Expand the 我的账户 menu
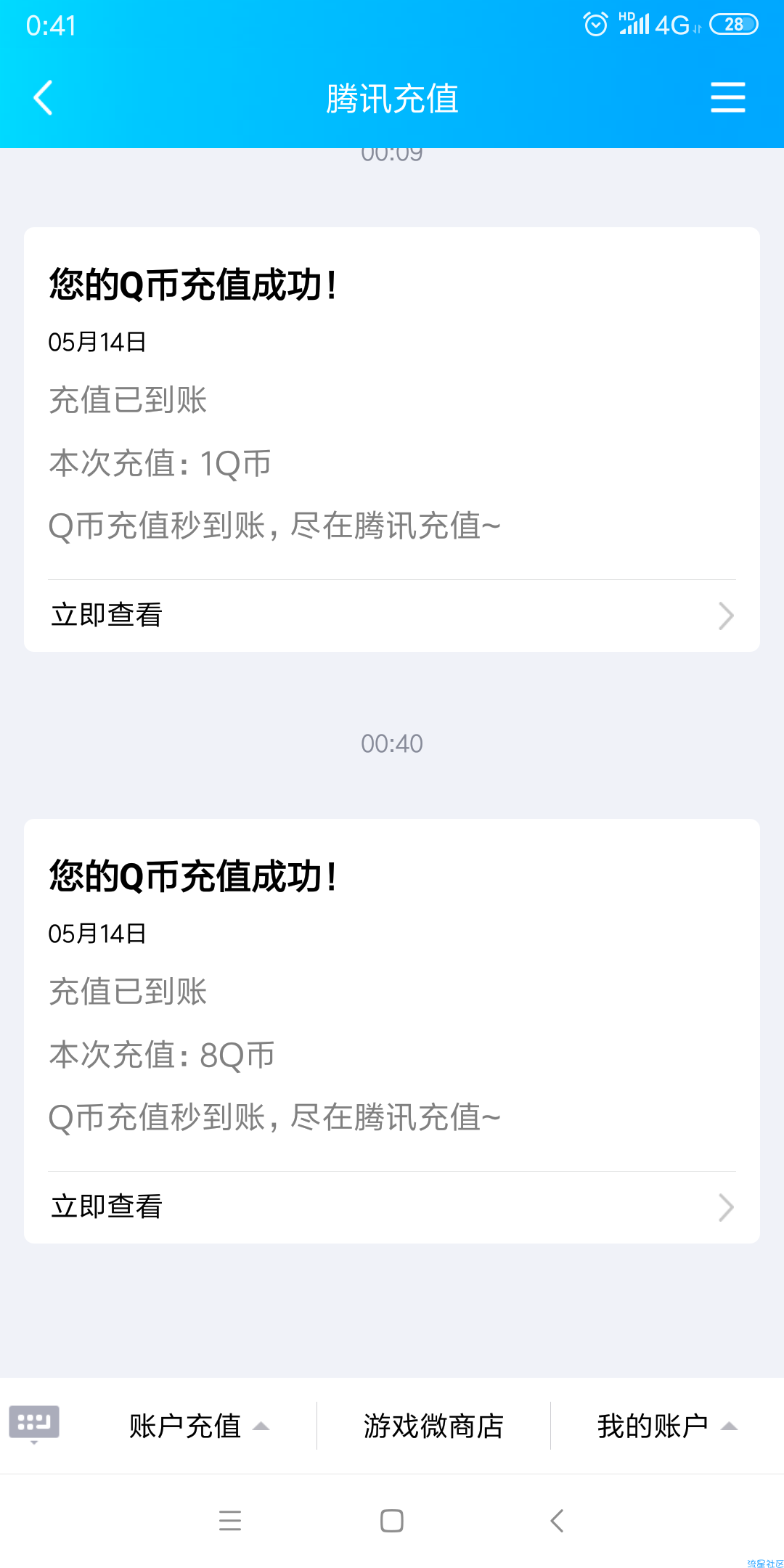The image size is (784, 1568). coord(667,1426)
